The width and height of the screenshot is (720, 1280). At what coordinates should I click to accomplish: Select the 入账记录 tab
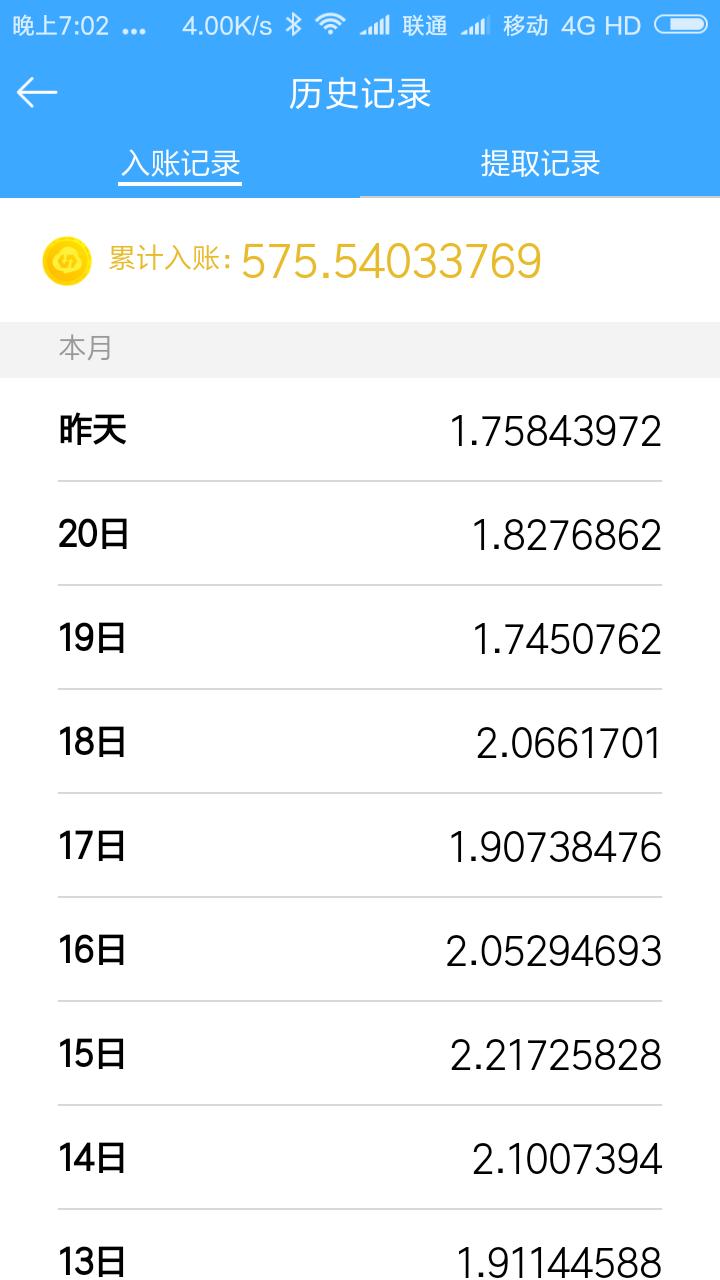180,165
